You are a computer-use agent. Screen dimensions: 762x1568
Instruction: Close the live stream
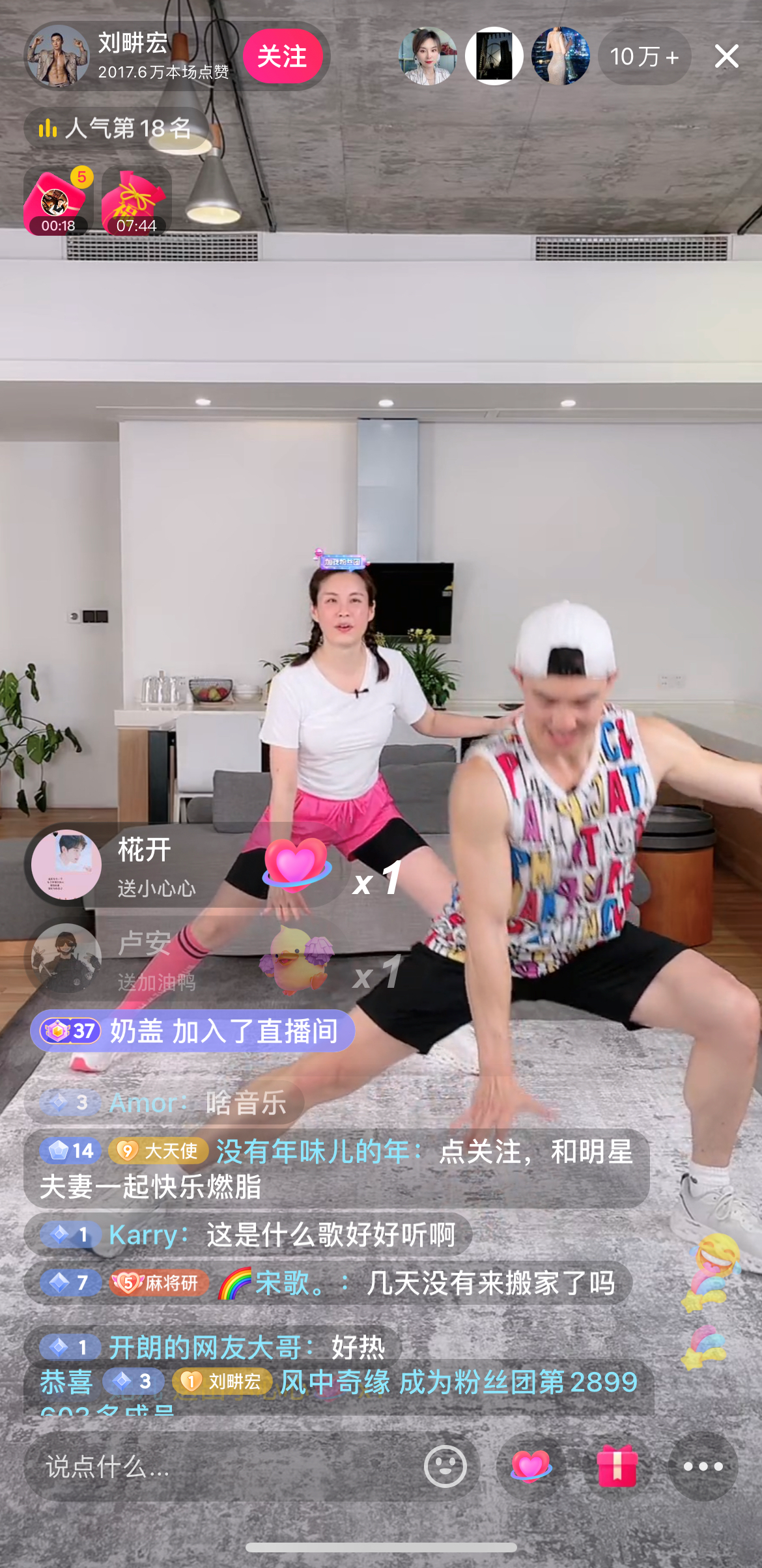726,56
